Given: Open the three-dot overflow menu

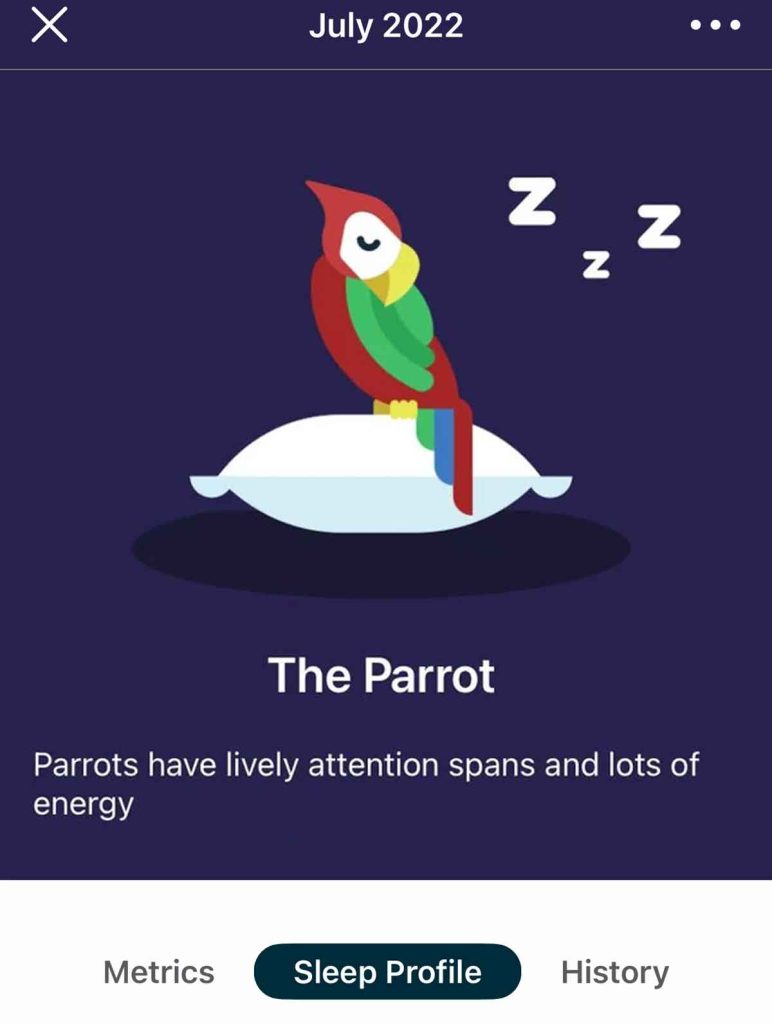Looking at the screenshot, I should (x=716, y=26).
